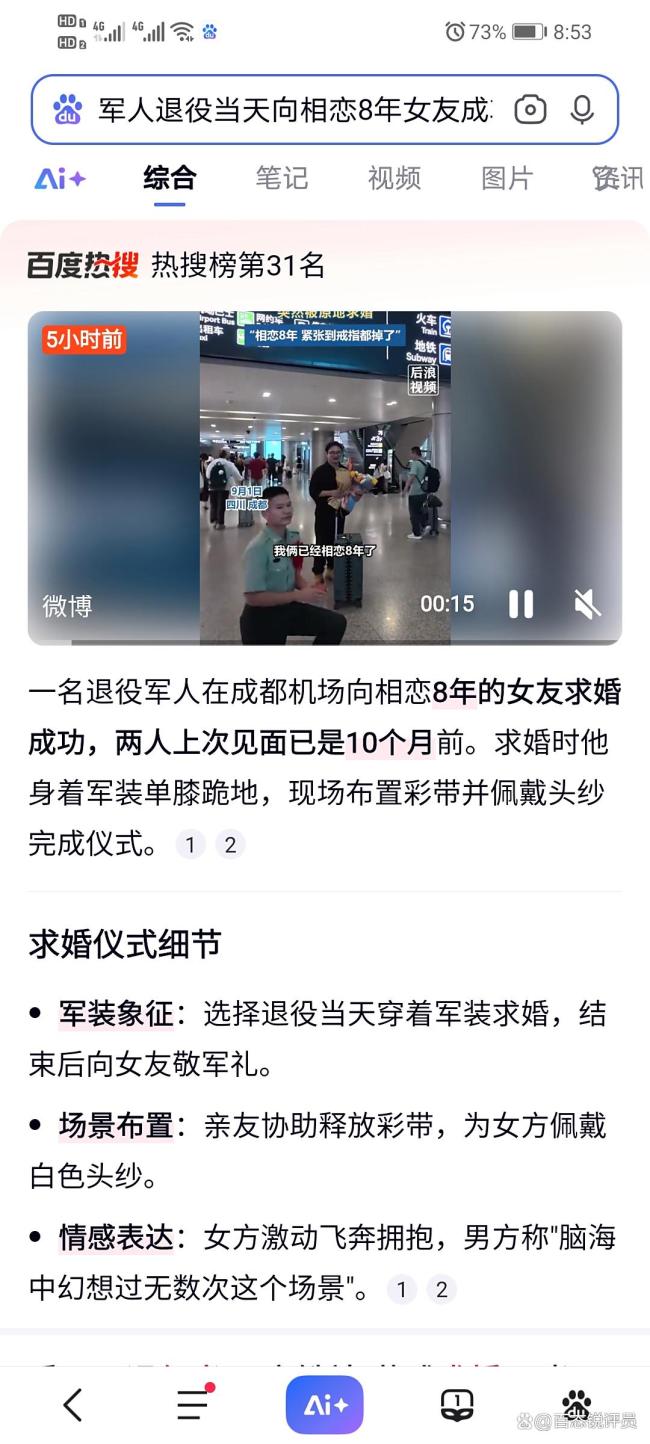This screenshot has width=650, height=1444.
Task: Start voice search with the microphone
Action: pos(582,110)
